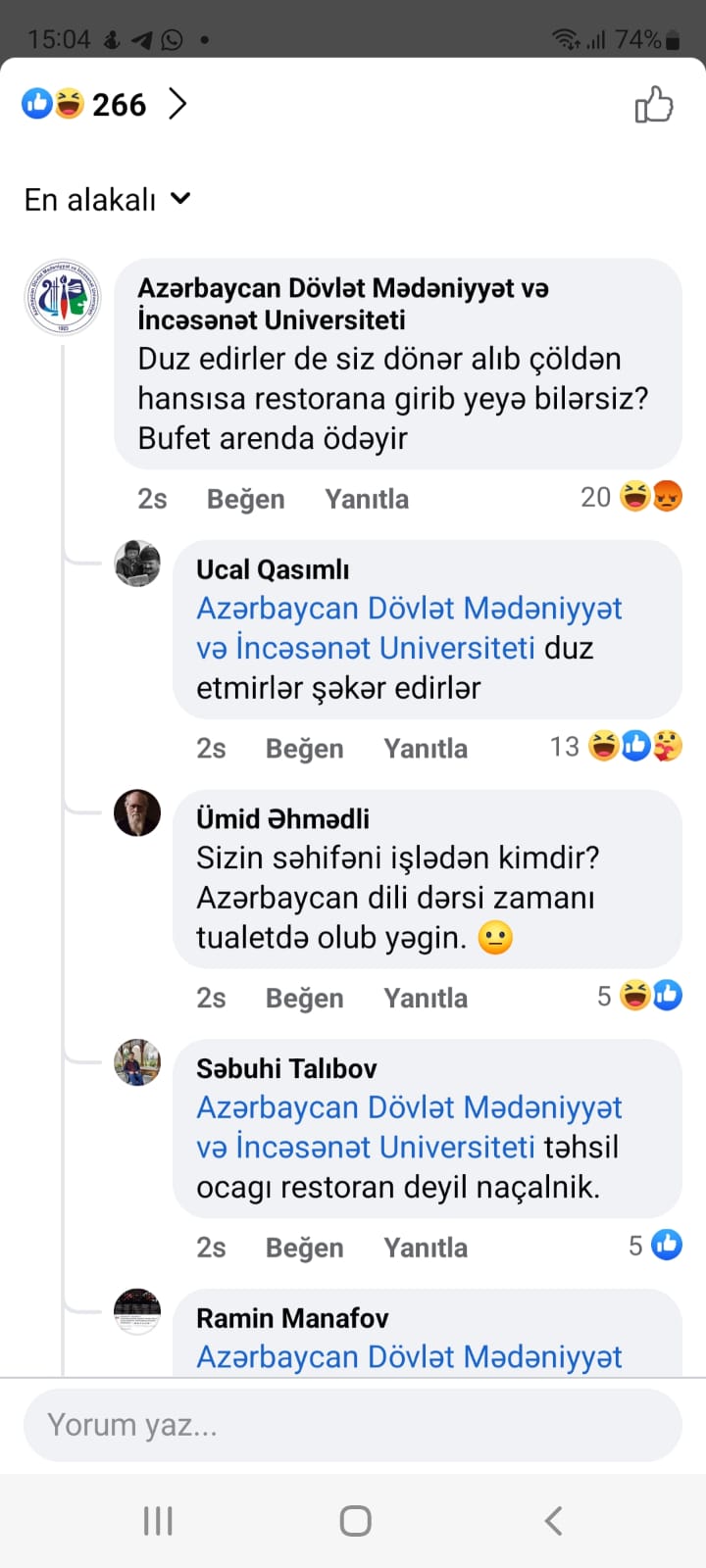Like Ümid Əhmədli's comment
Viewport: 706px width, 1568px height.
coord(304,998)
